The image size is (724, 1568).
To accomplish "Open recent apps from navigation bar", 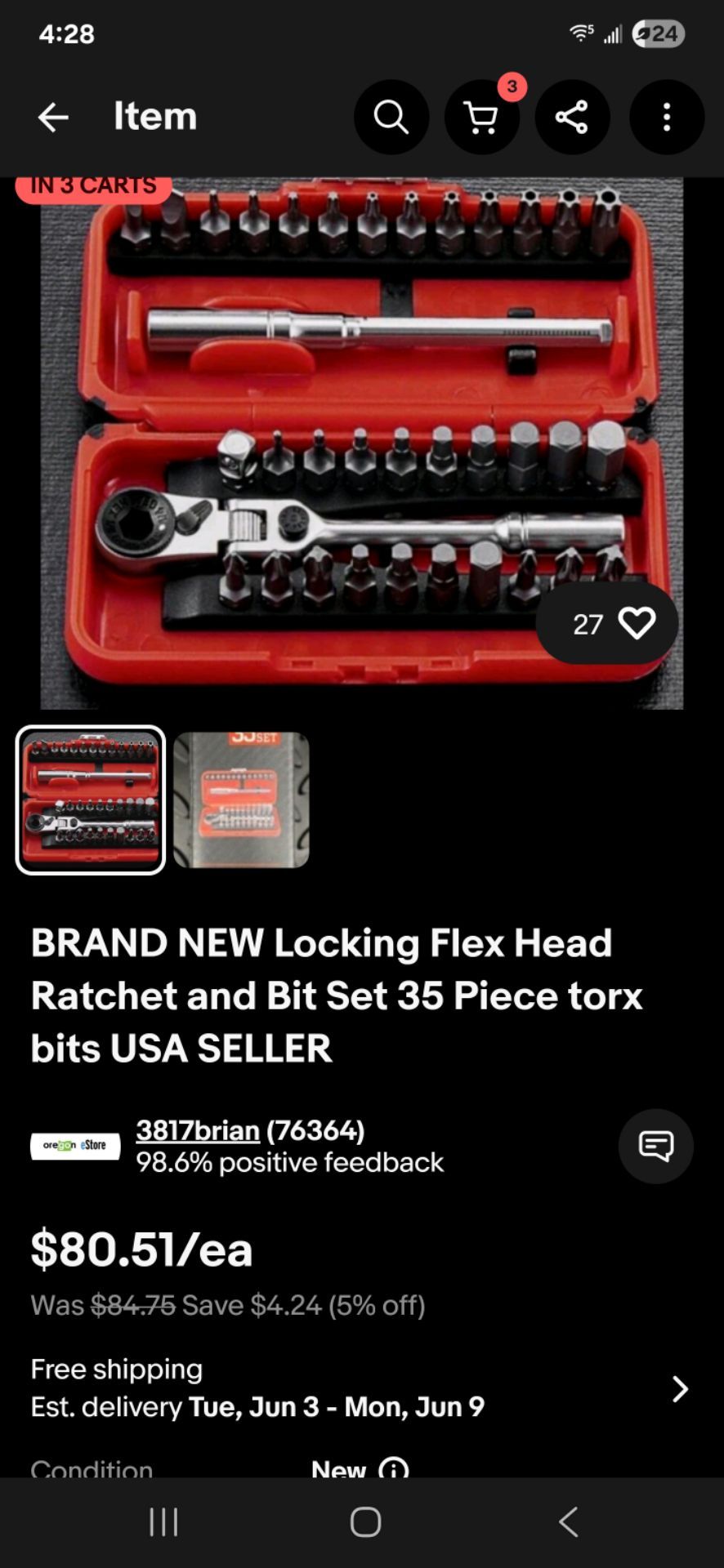I will (163, 1521).
